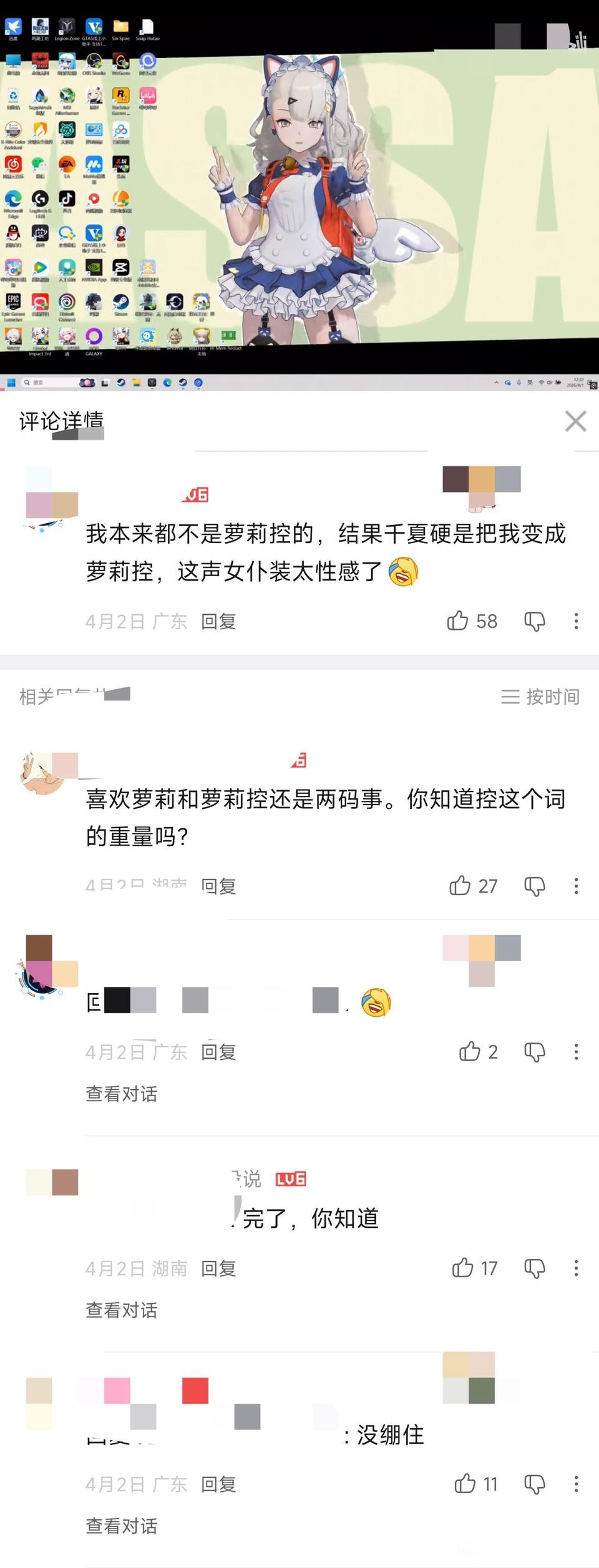Close the comment details panel

(x=575, y=421)
